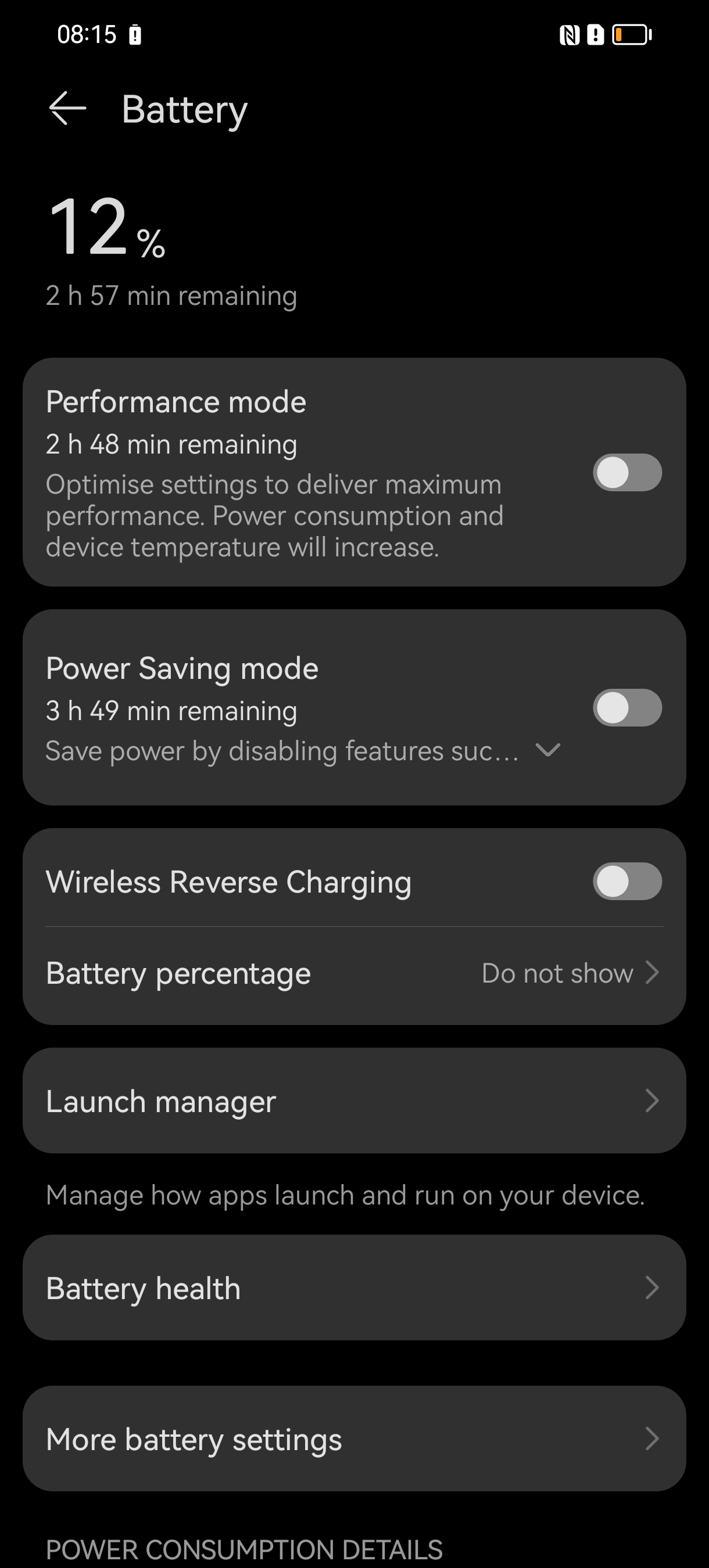709x1568 pixels.
Task: Go back from Battery settings
Action: 67,109
